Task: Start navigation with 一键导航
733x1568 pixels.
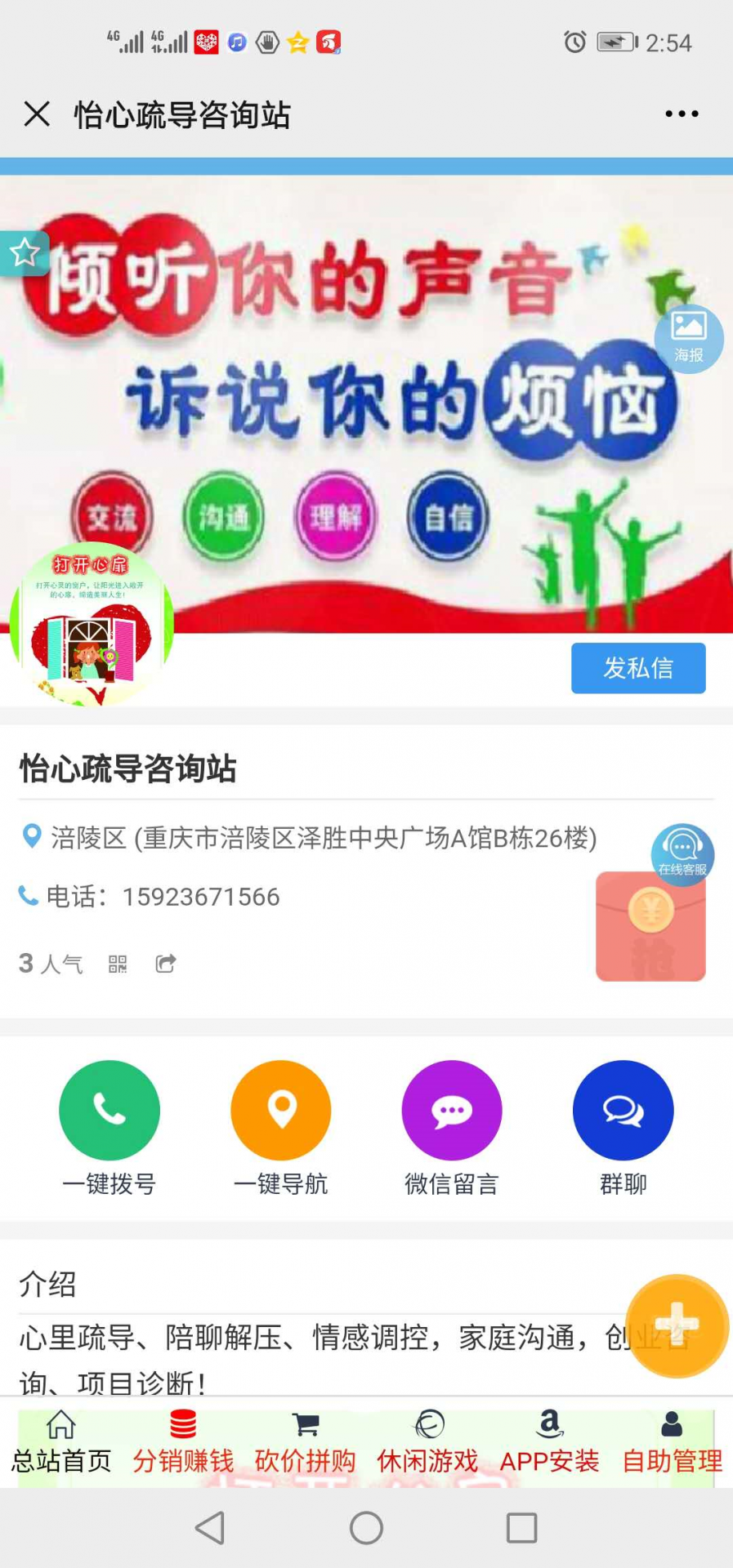Action: (x=281, y=1110)
